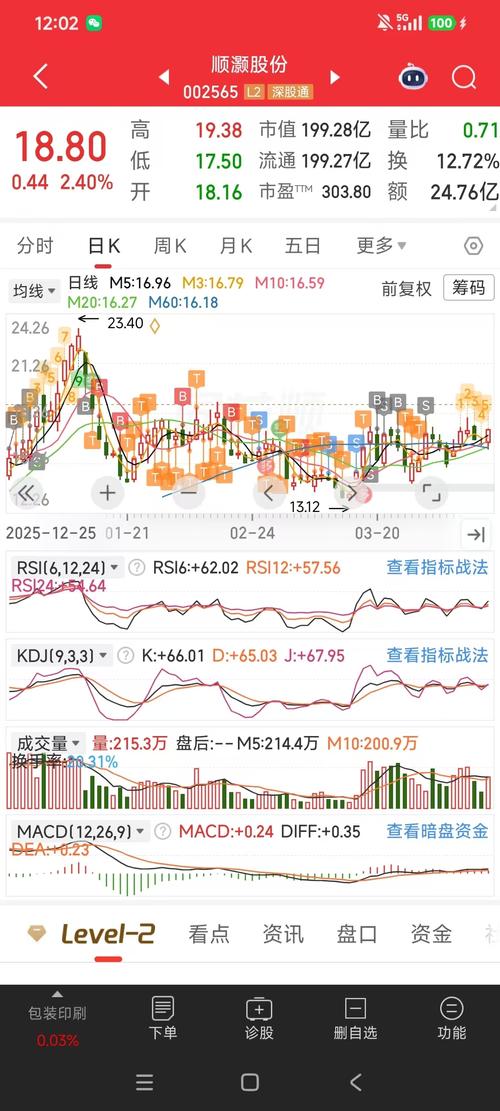Switch to previous stock with left triangle

click(x=164, y=77)
